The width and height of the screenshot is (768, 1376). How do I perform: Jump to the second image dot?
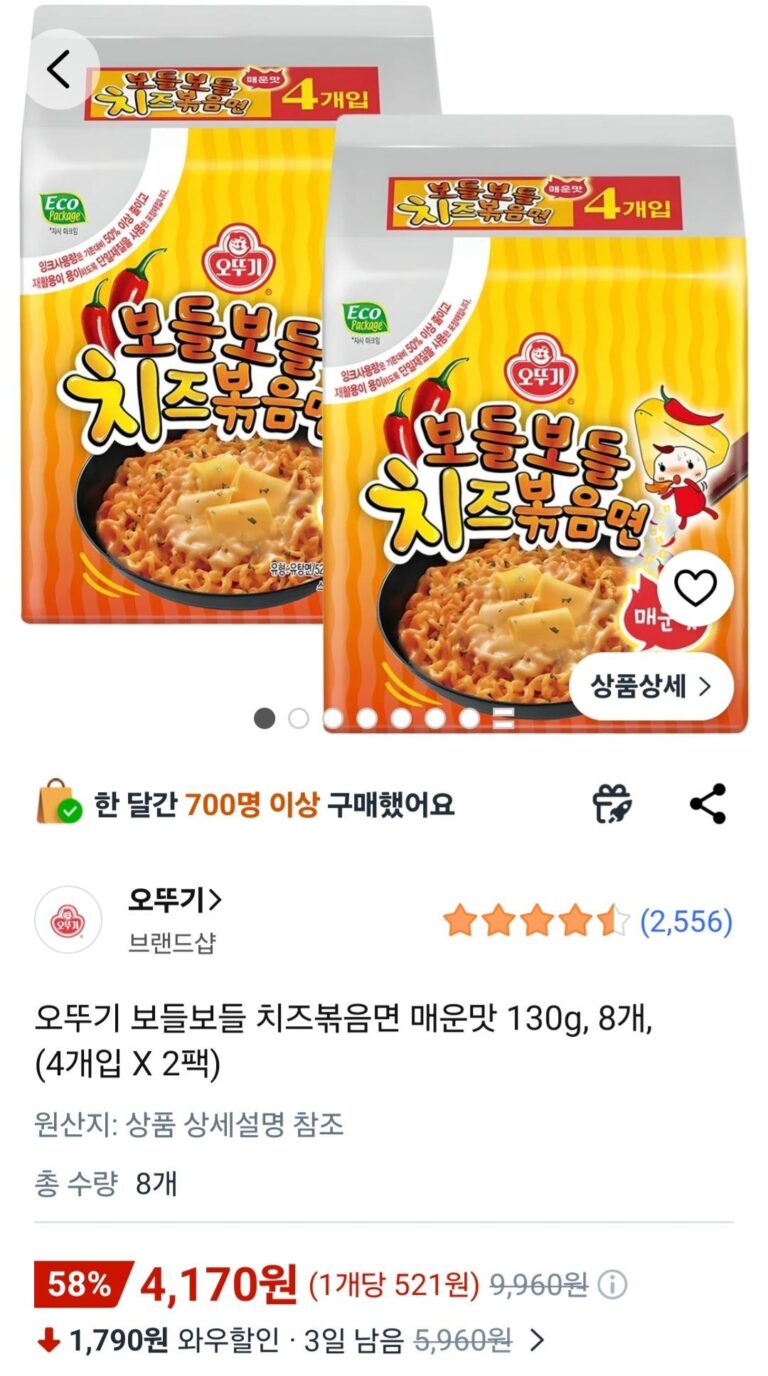(x=299, y=718)
